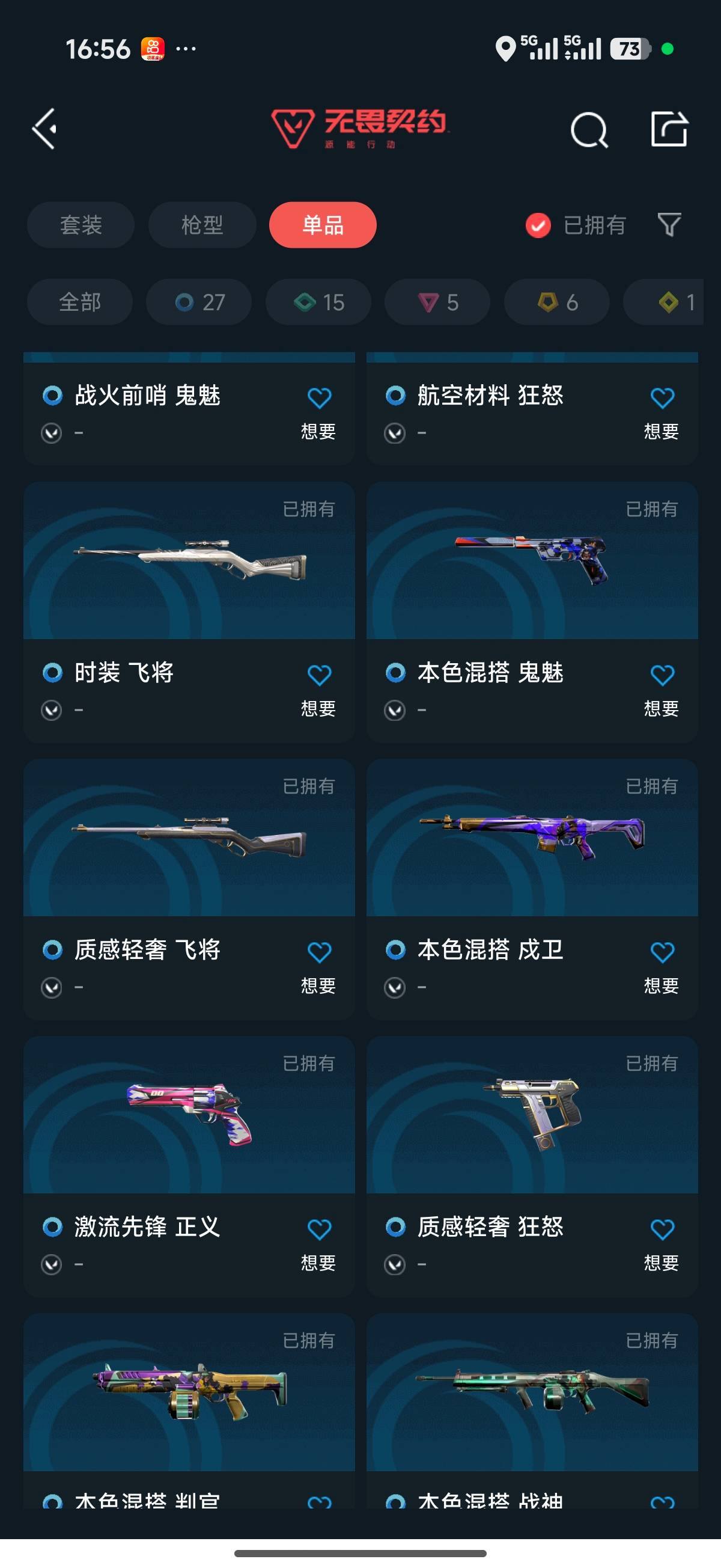The height and width of the screenshot is (1568, 721).
Task: Select the green diamond rarity filter showing 15
Action: pos(318,301)
